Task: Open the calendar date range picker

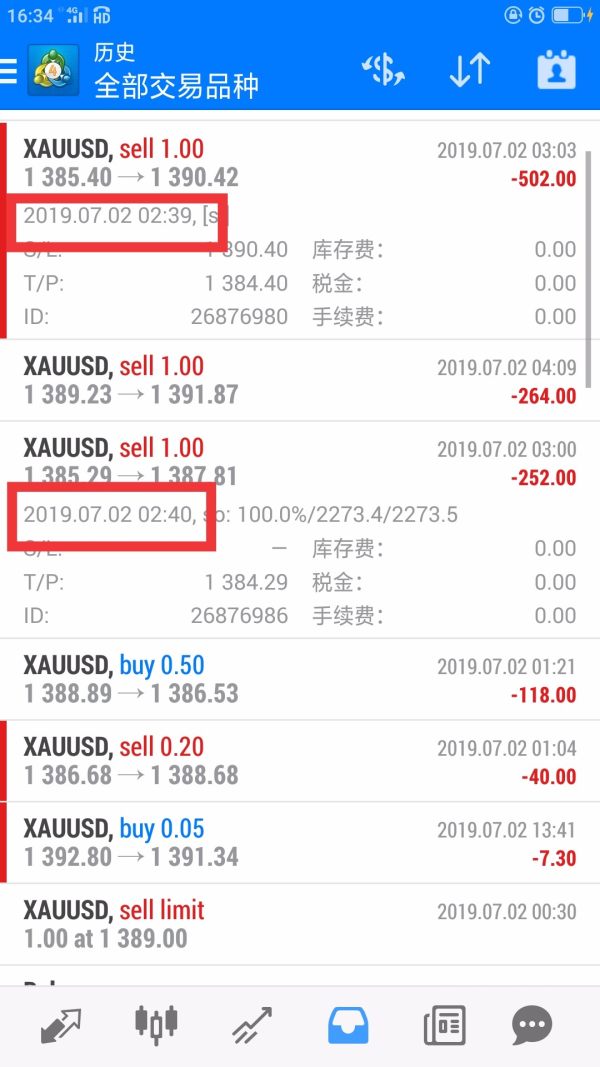Action: click(x=557, y=70)
